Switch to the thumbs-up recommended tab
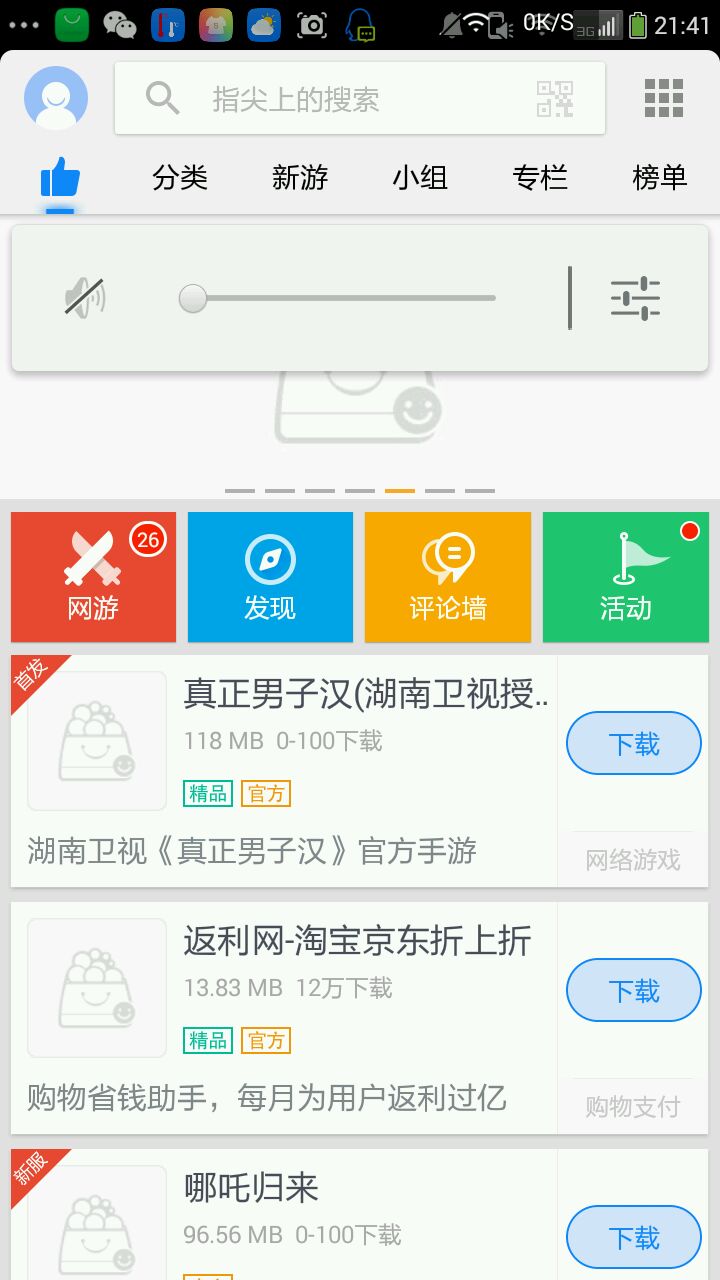The image size is (720, 1280). pyautogui.click(x=60, y=179)
